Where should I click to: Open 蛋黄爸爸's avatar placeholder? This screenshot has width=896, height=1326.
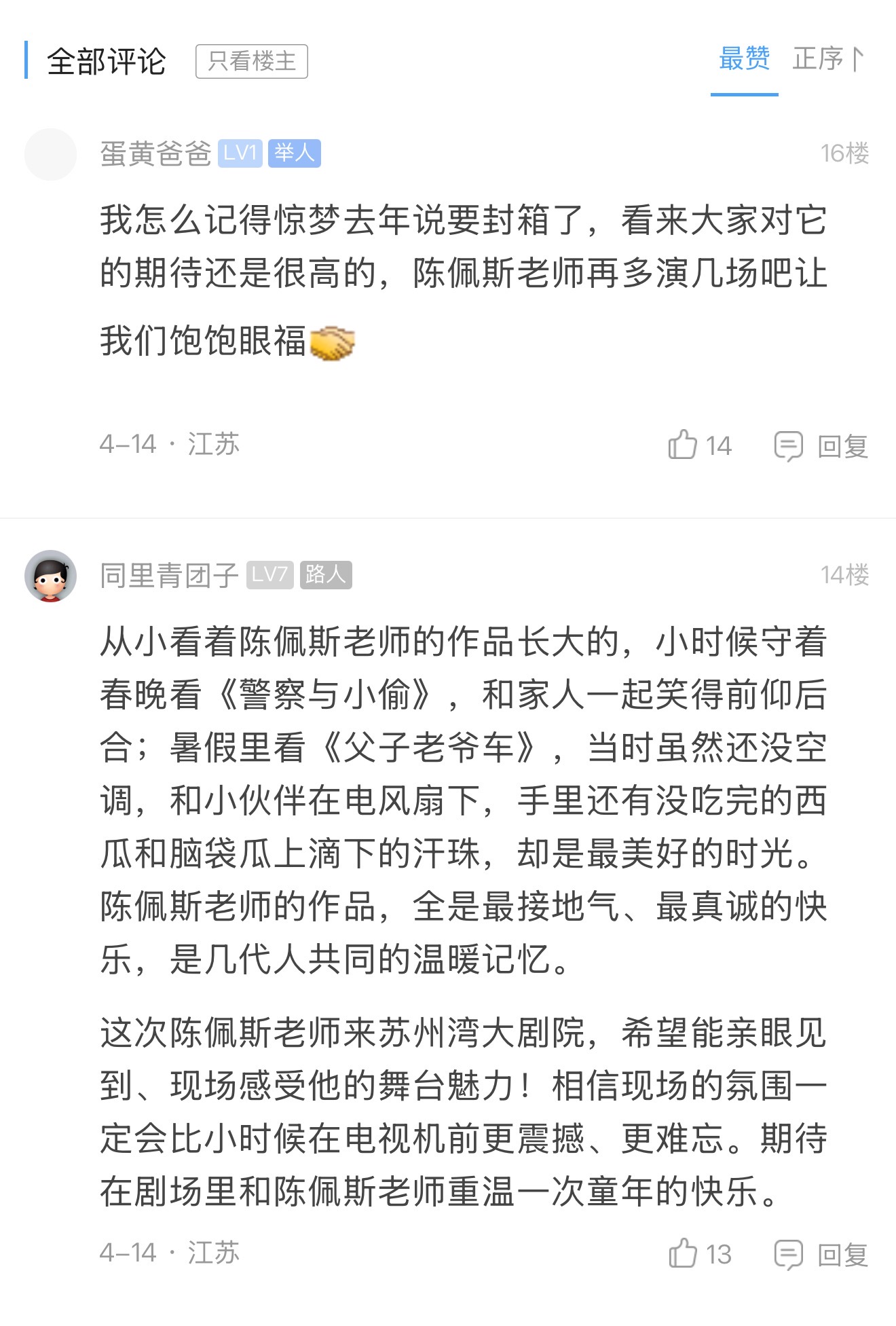[x=51, y=155]
